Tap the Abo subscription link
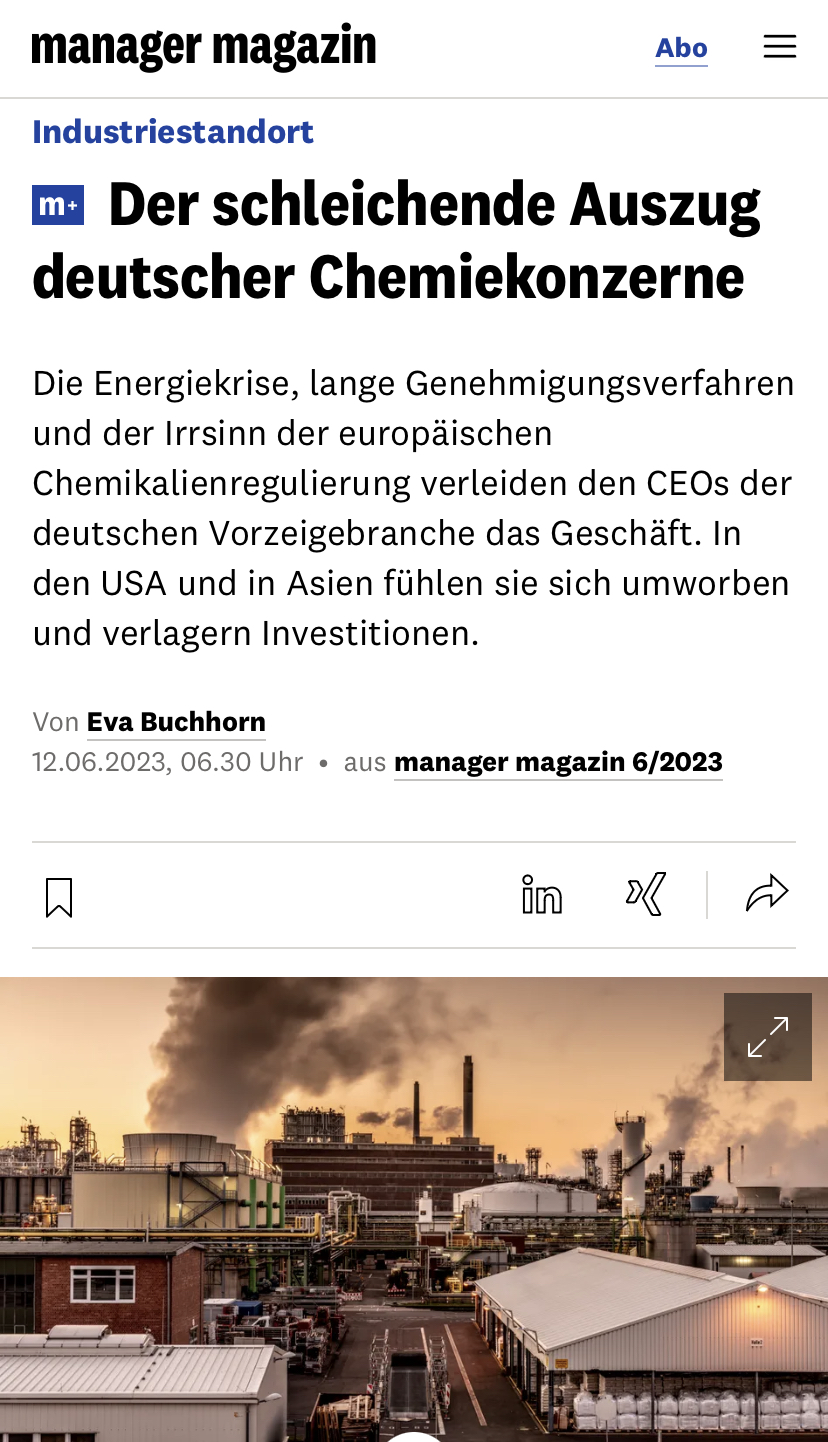Screen dimensions: 828x1442 (681, 48)
